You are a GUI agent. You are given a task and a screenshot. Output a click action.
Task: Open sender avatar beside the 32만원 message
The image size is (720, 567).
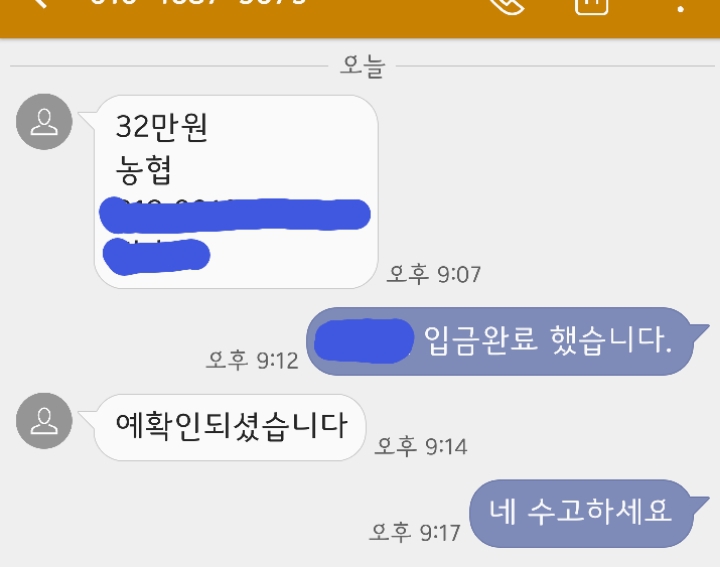click(x=44, y=122)
